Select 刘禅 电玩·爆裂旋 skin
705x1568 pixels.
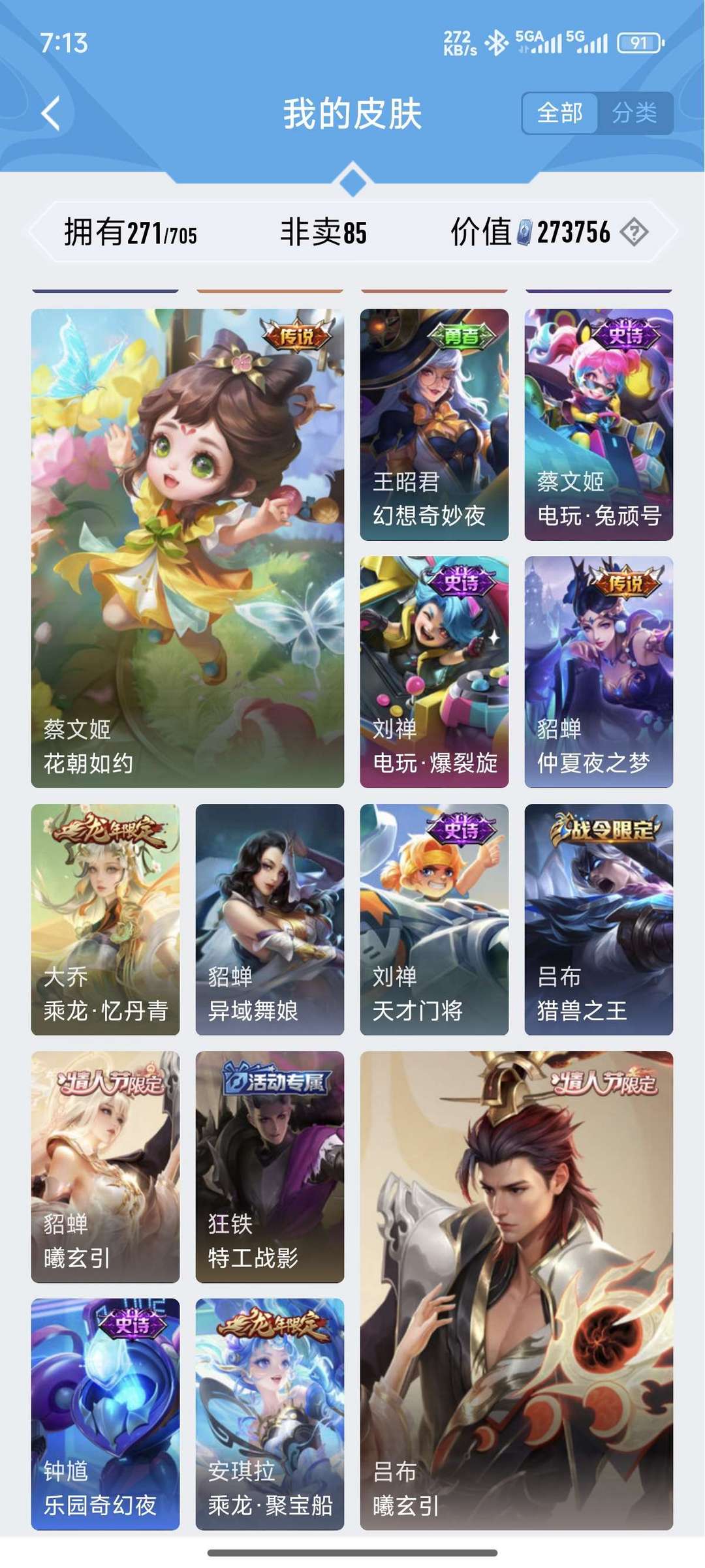(x=434, y=671)
